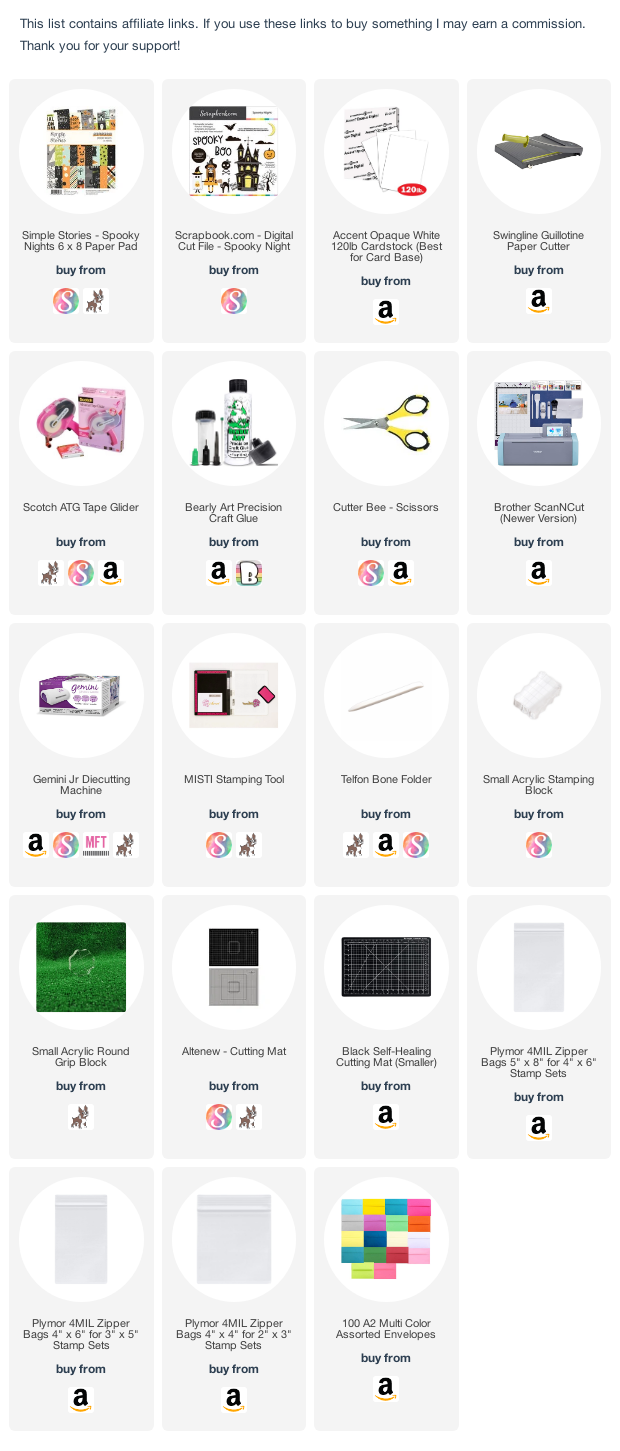Open Amazon link under Cutter Bee Scissors
Image resolution: width=620 pixels, height=1451 pixels.
point(401,572)
